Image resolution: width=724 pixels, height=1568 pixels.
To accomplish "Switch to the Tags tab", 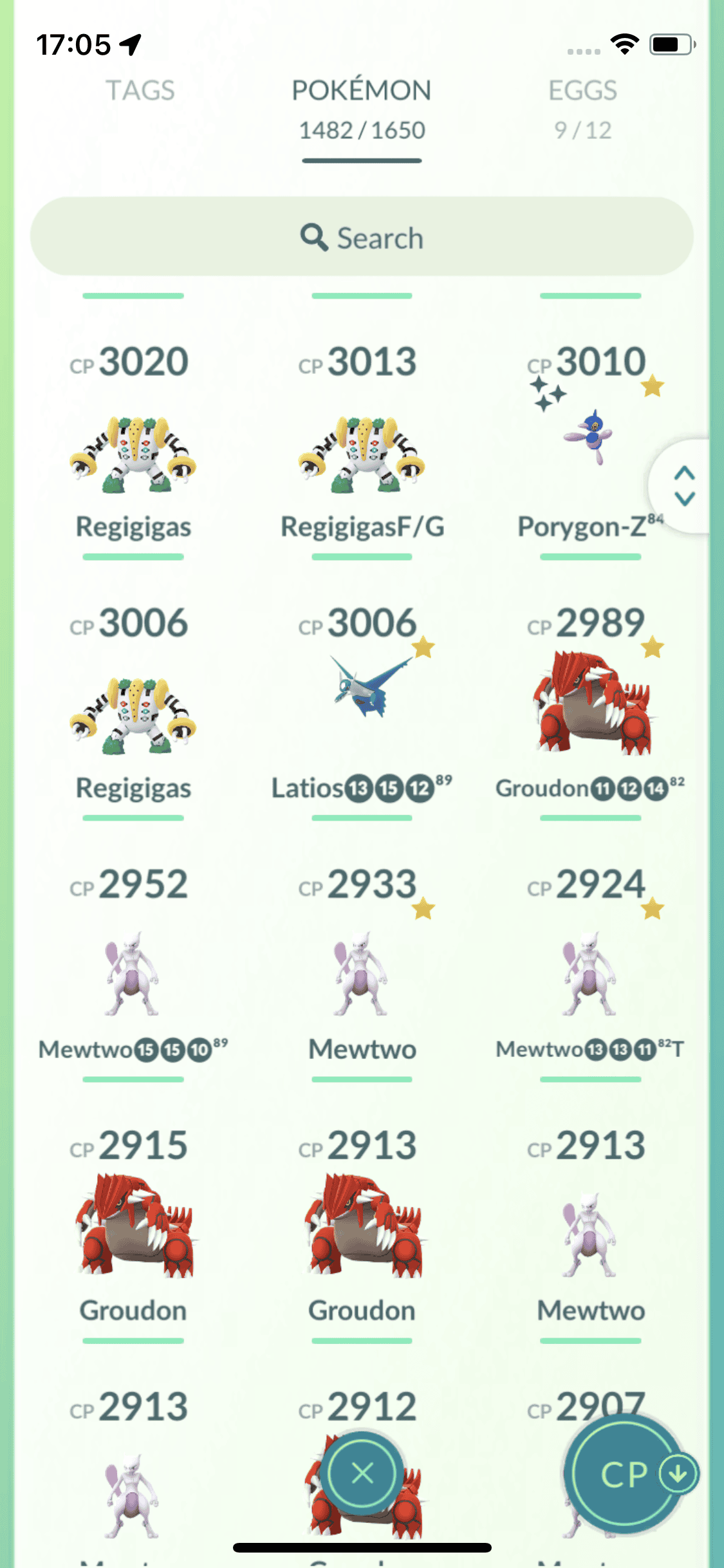I will (x=140, y=91).
